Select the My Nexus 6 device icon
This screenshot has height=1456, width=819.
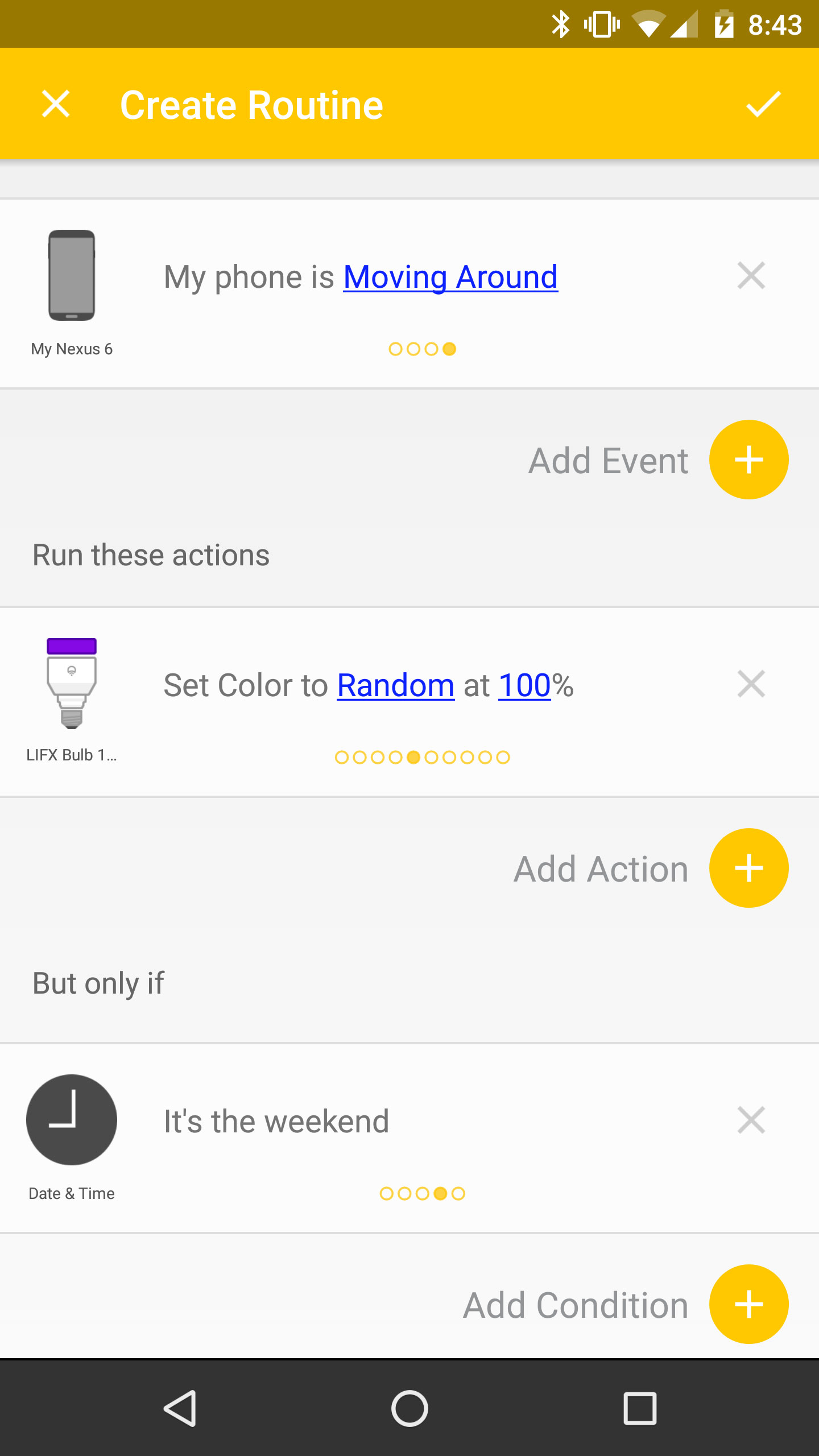72,275
